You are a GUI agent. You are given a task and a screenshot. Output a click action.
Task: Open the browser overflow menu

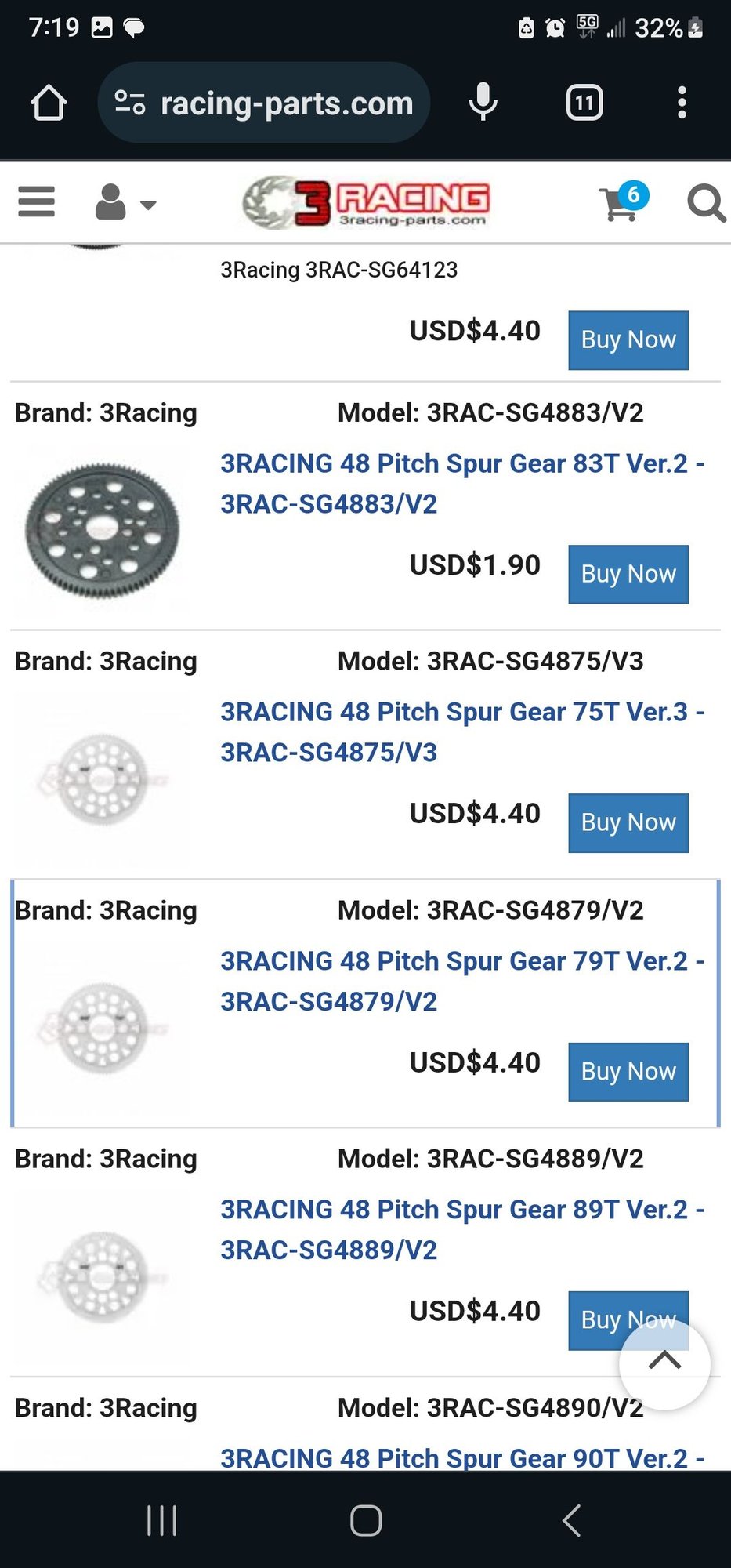pos(682,103)
